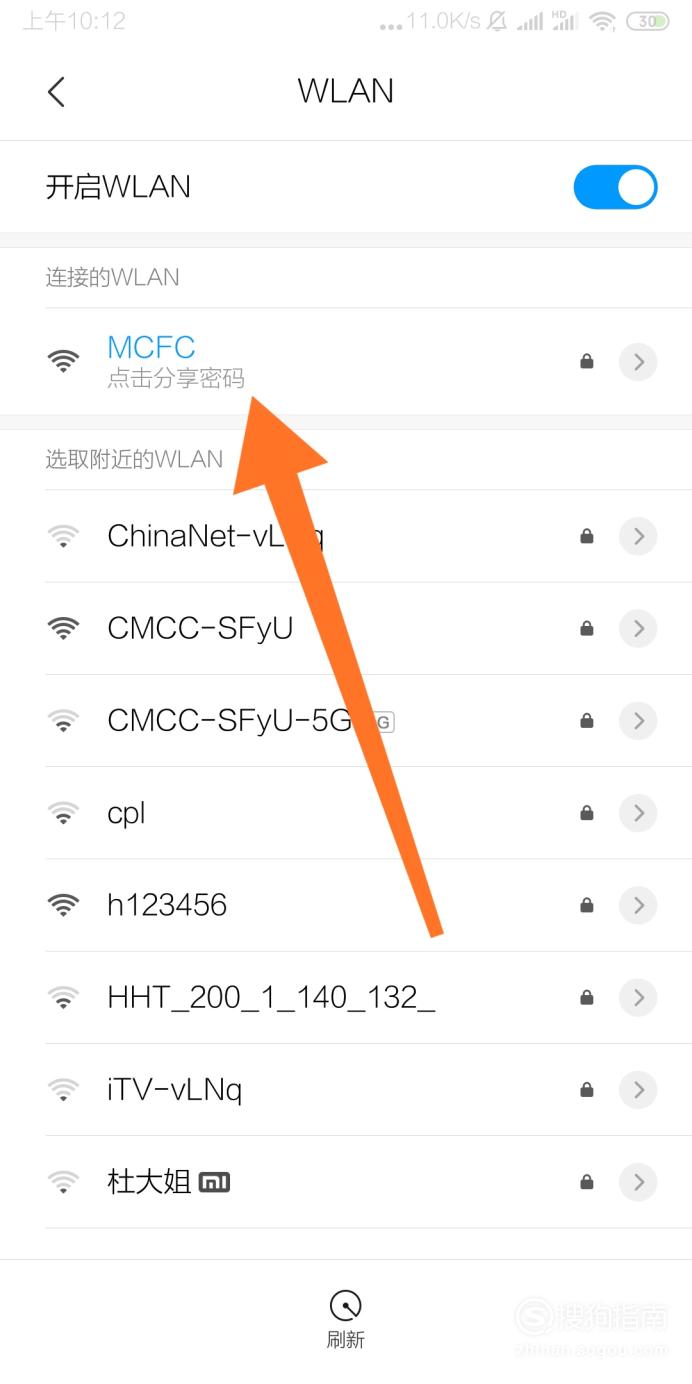The image size is (692, 1384).
Task: Select the cpl network
Action: [346, 813]
